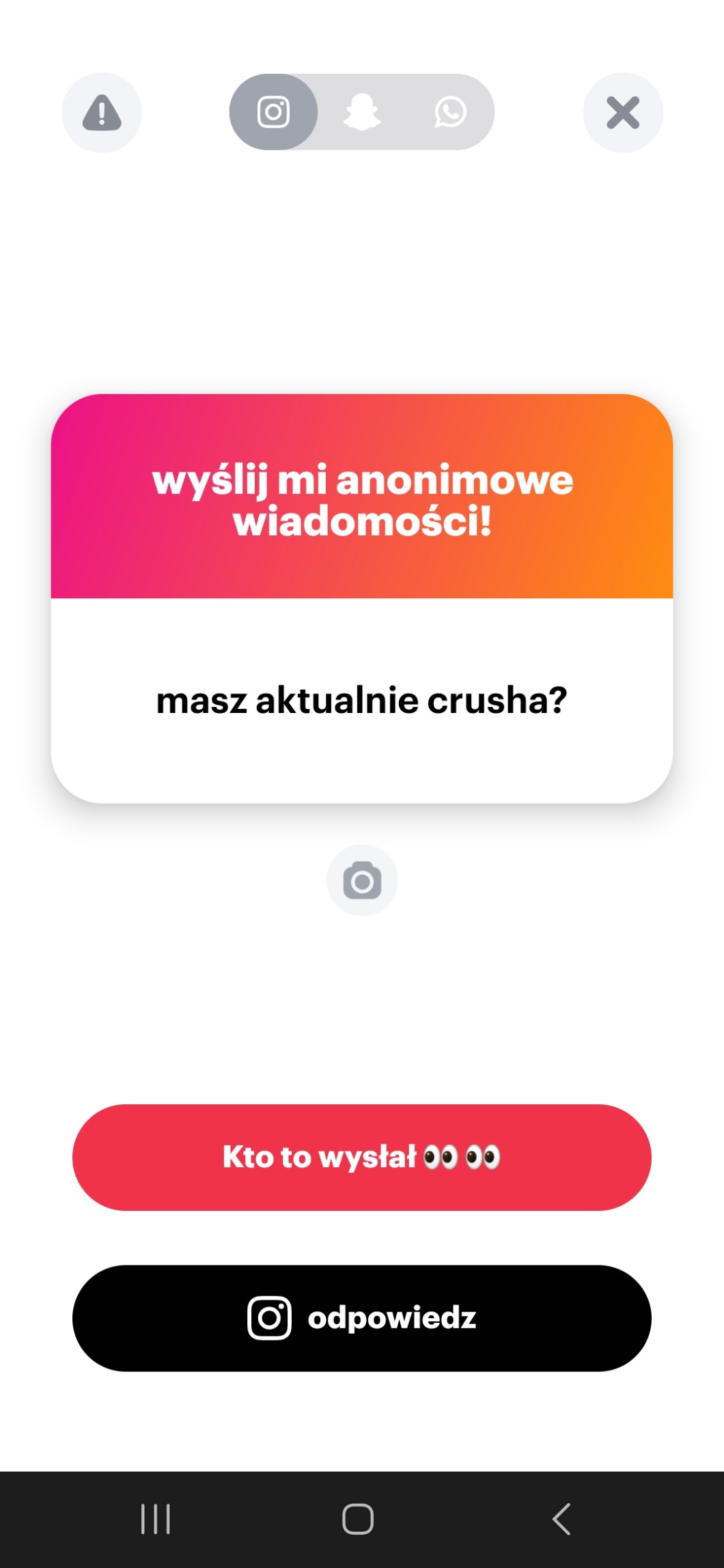Reply via Instagram with 'odpowiedz' button
The height and width of the screenshot is (1568, 724).
coord(362,1317)
